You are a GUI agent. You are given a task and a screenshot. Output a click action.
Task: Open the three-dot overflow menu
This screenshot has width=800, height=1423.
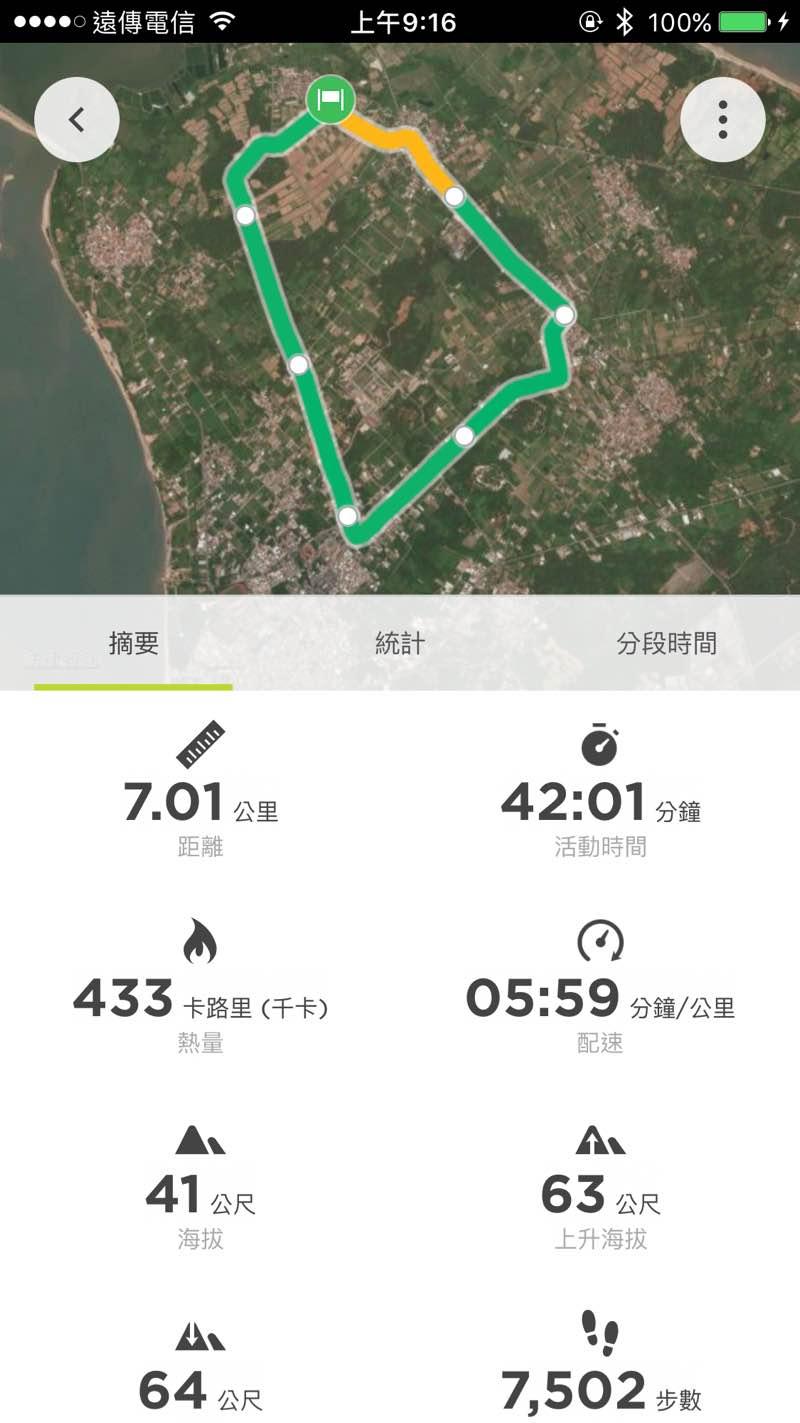pos(722,120)
